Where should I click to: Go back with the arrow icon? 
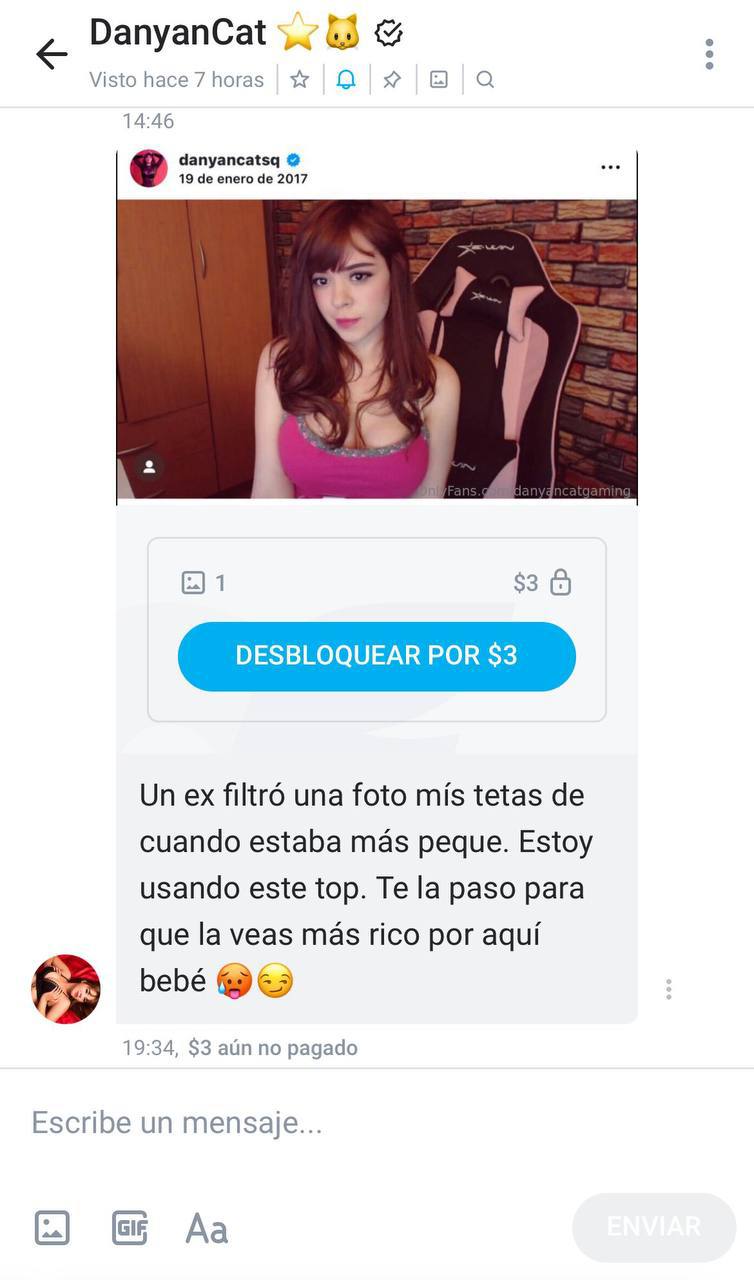(51, 55)
